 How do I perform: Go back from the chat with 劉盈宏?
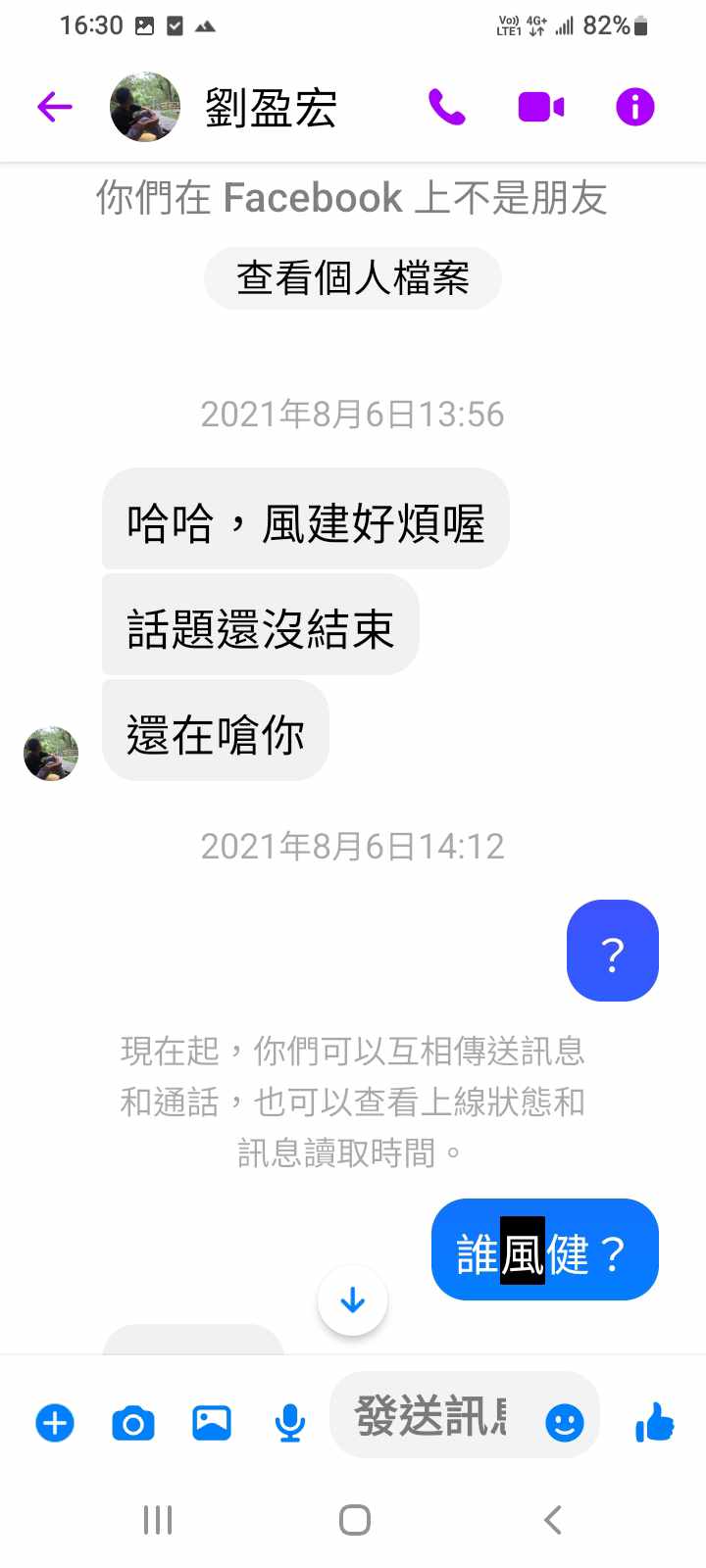tap(55, 107)
